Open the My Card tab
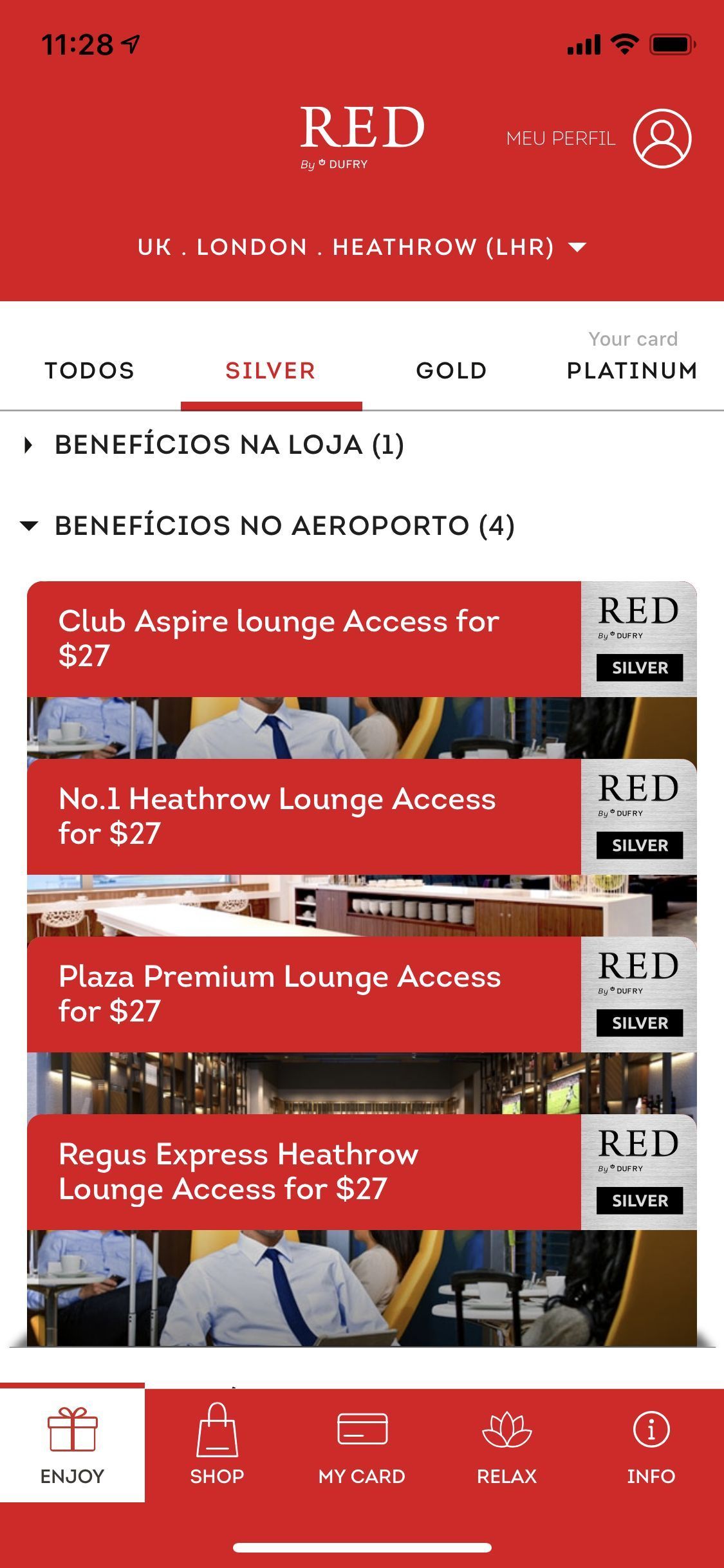The height and width of the screenshot is (1568, 724). (362, 1442)
